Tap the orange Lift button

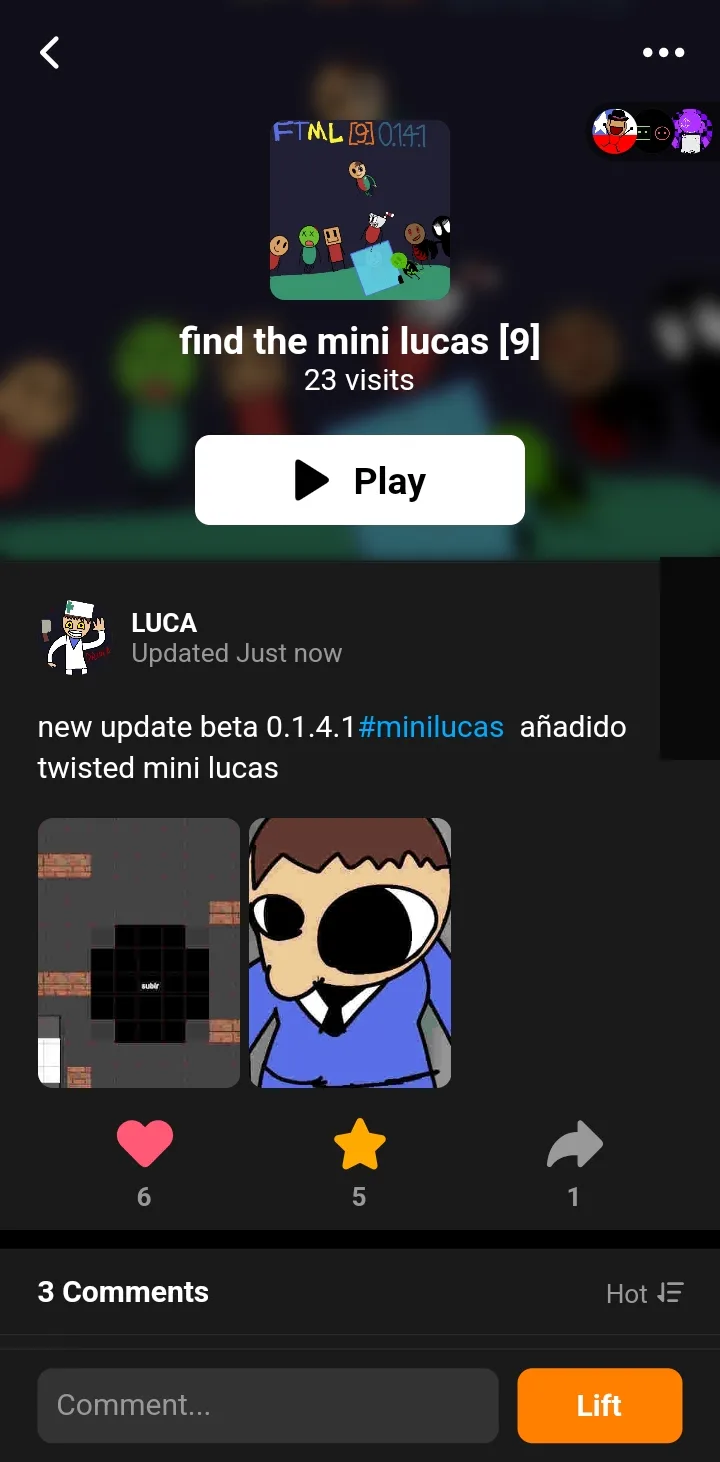pyautogui.click(x=599, y=1405)
